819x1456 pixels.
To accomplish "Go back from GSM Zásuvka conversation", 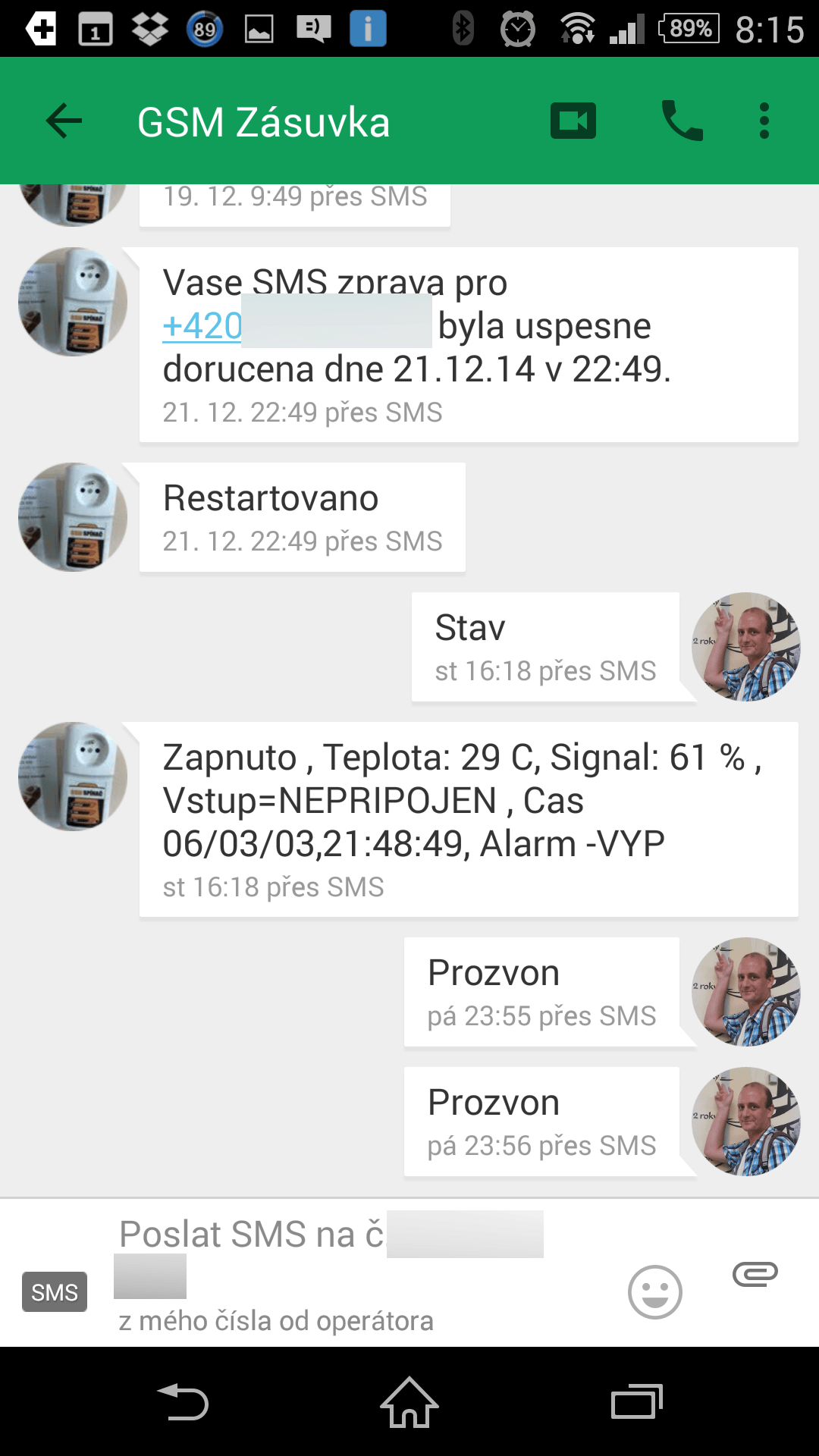I will click(64, 121).
